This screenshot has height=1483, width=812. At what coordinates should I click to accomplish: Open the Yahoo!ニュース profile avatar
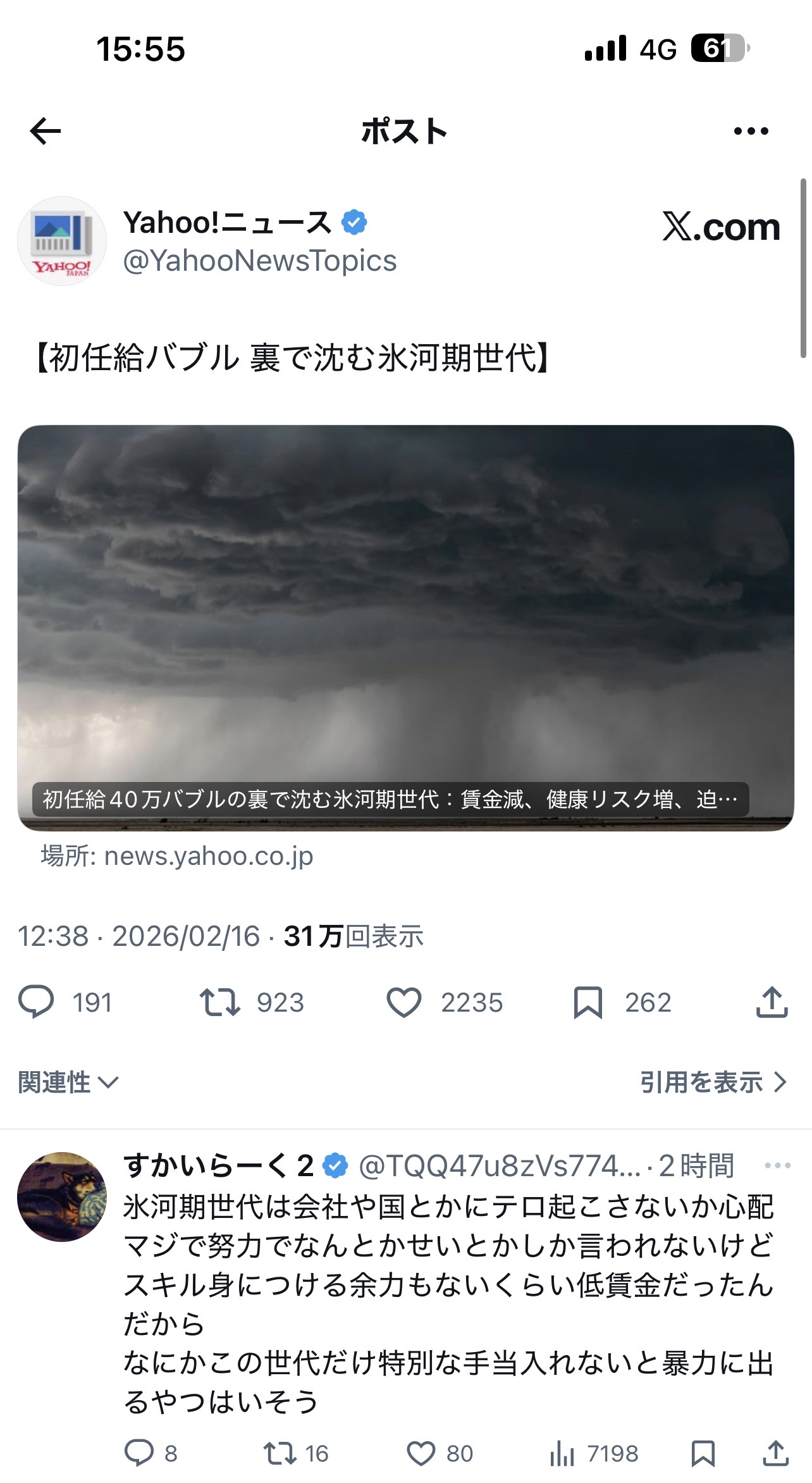(62, 241)
